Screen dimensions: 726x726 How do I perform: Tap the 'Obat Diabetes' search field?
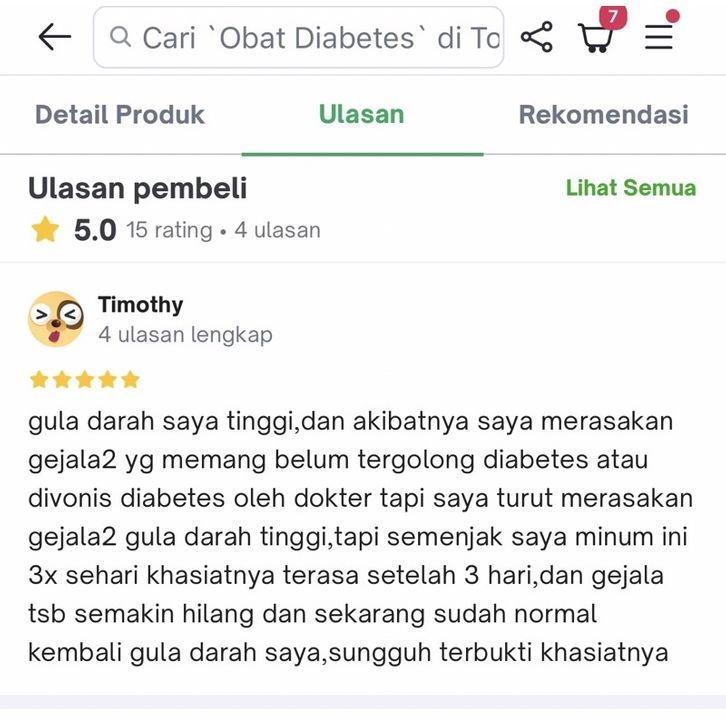click(x=300, y=38)
